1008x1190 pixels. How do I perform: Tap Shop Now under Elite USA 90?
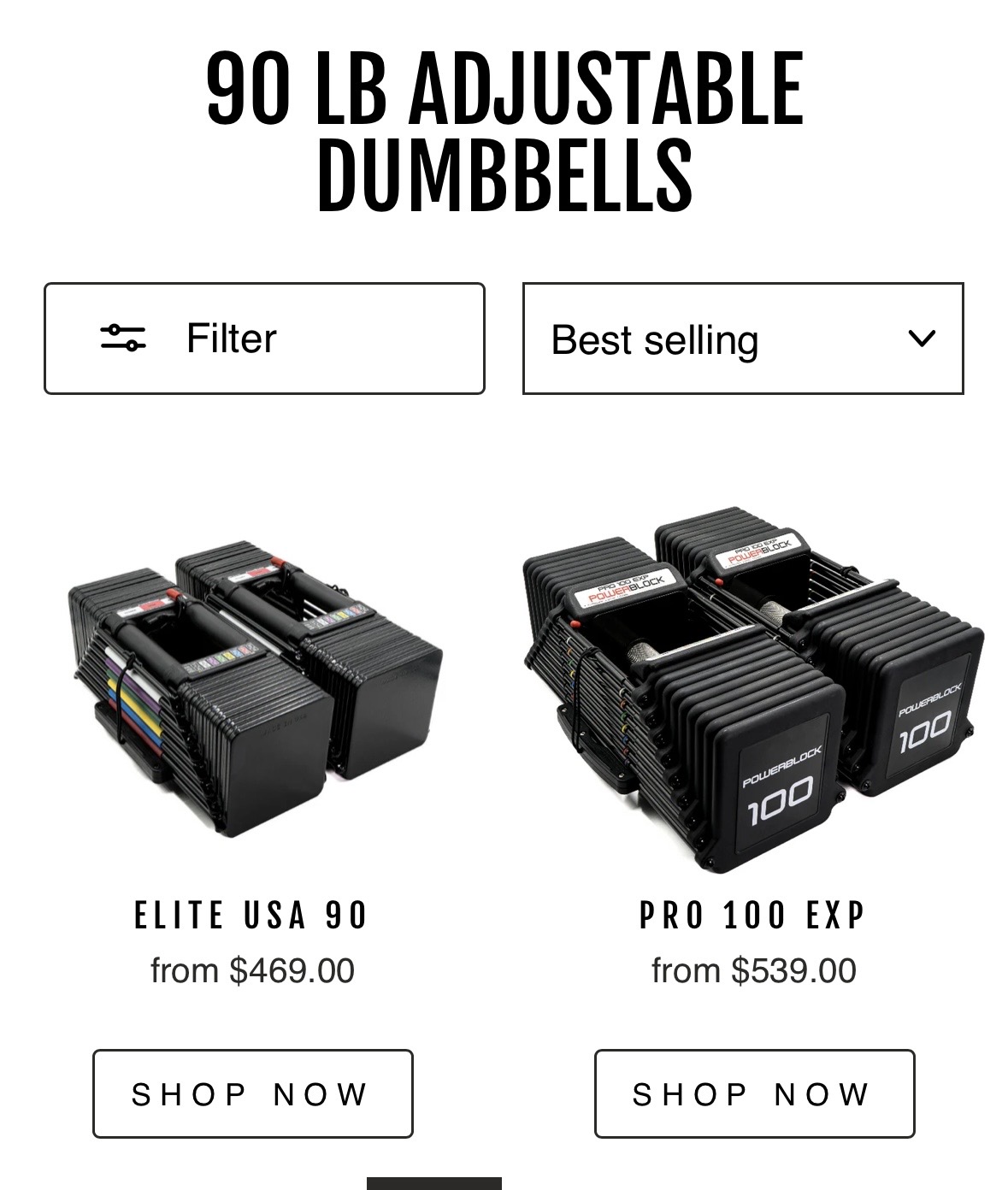(253, 1094)
